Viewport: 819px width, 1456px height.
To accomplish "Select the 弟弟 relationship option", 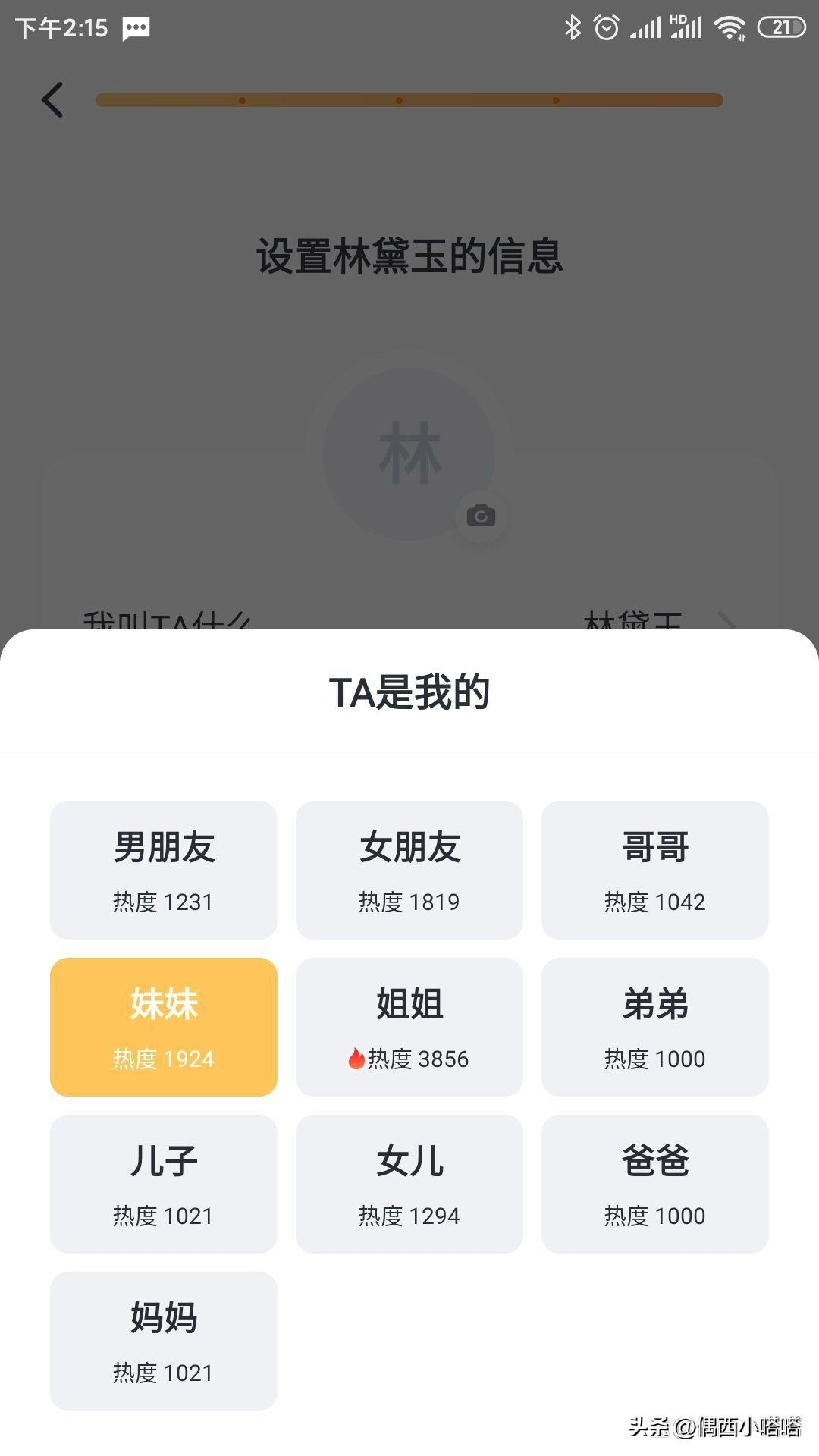I will (x=655, y=1026).
